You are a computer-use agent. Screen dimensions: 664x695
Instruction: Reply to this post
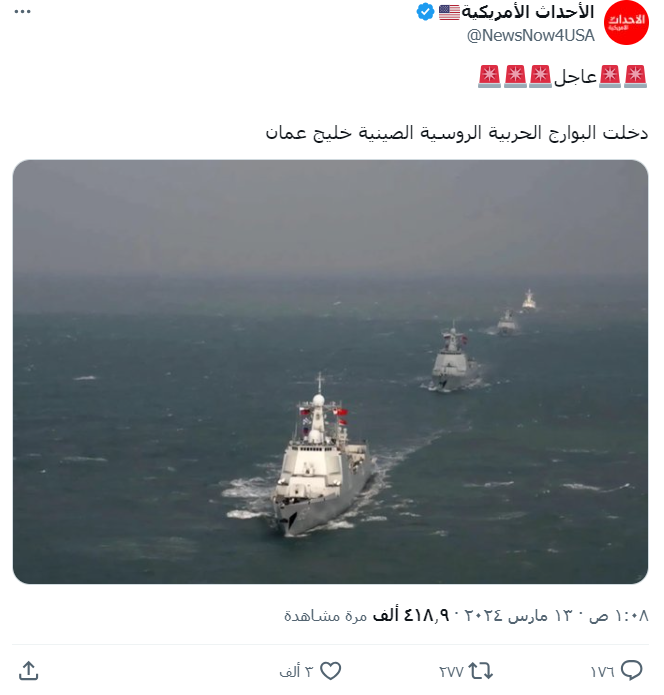tap(631, 670)
